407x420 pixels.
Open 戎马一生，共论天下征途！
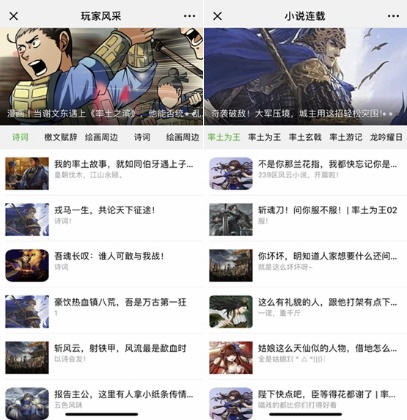pyautogui.click(x=102, y=219)
